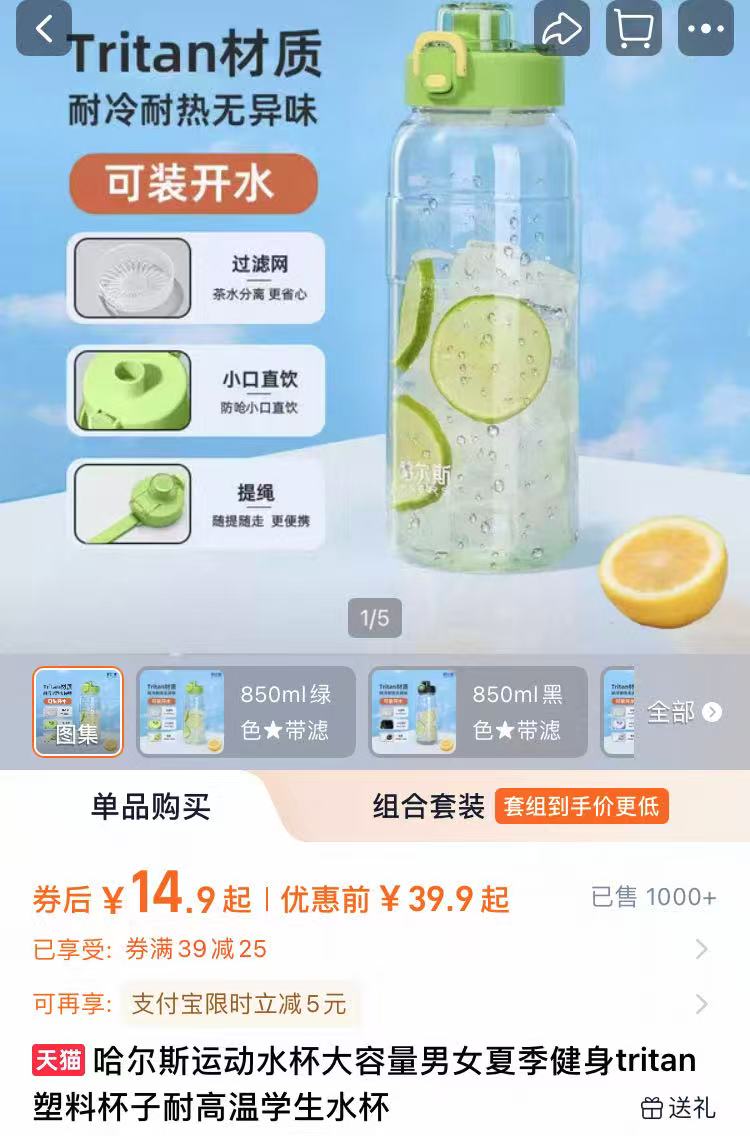Image resolution: width=750 pixels, height=1136 pixels.
Task: Expand the 券满39减25 coupon details
Action: (x=701, y=949)
